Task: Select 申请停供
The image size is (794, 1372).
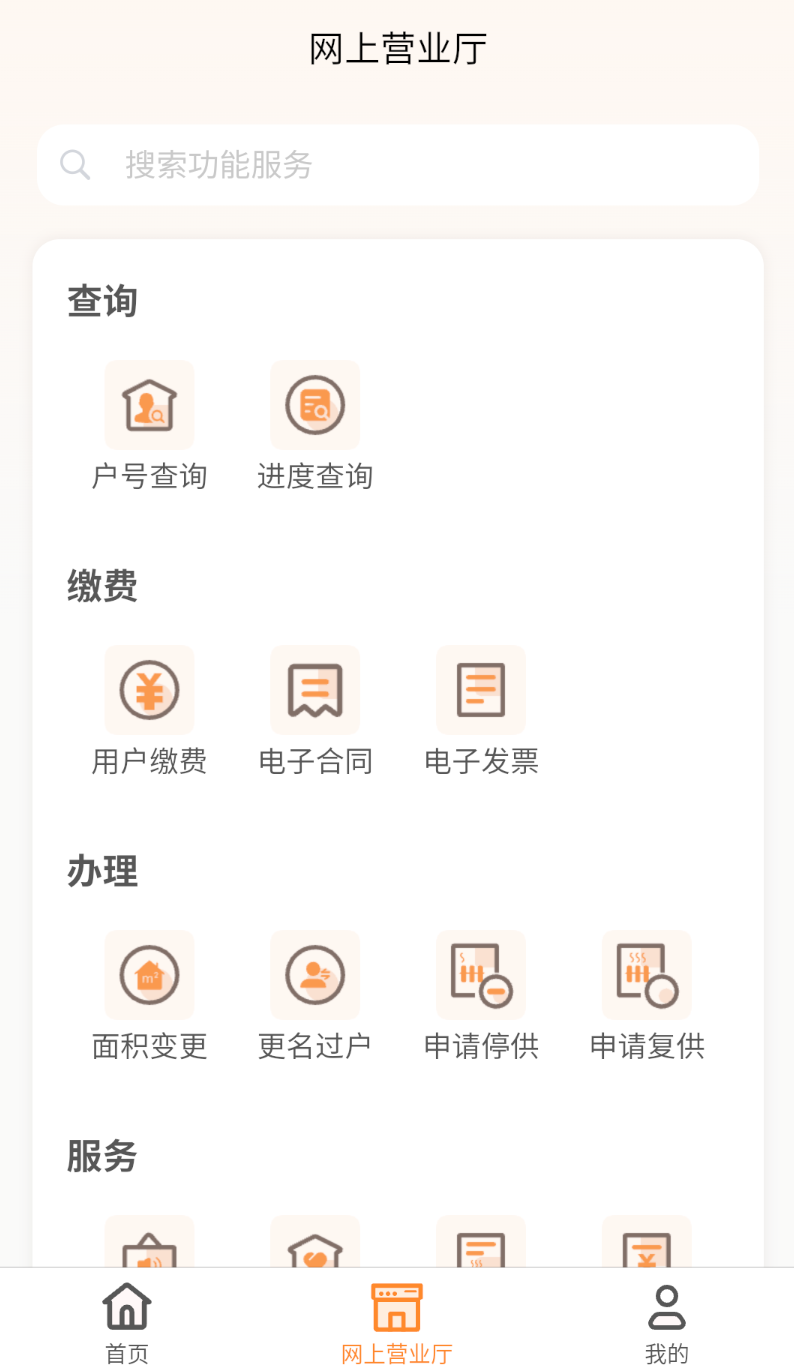Action: pos(481,997)
